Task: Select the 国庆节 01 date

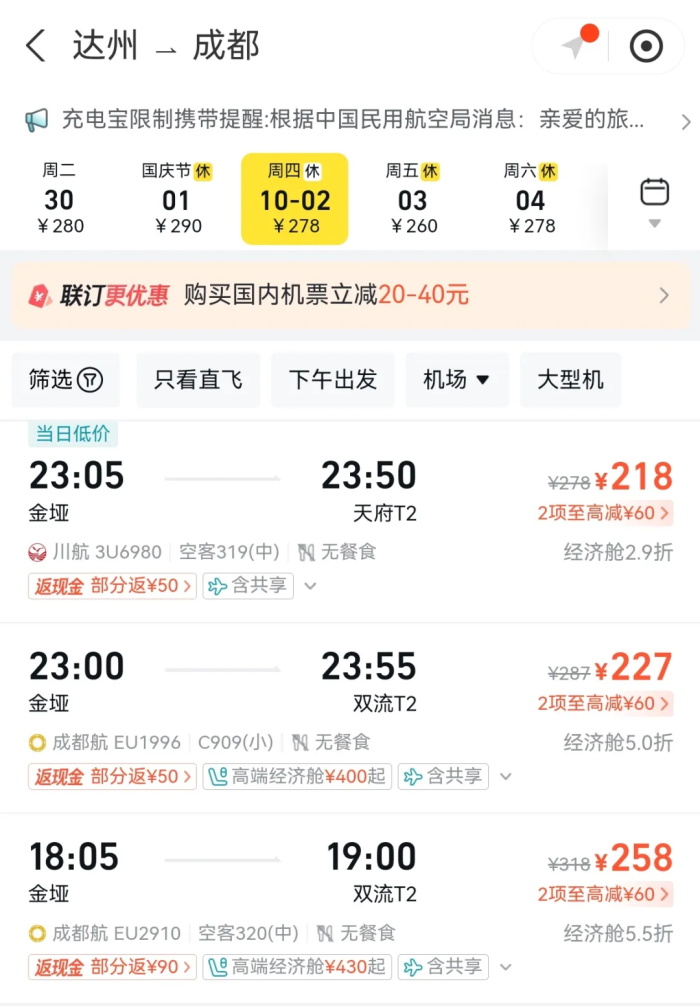Action: tap(177, 199)
